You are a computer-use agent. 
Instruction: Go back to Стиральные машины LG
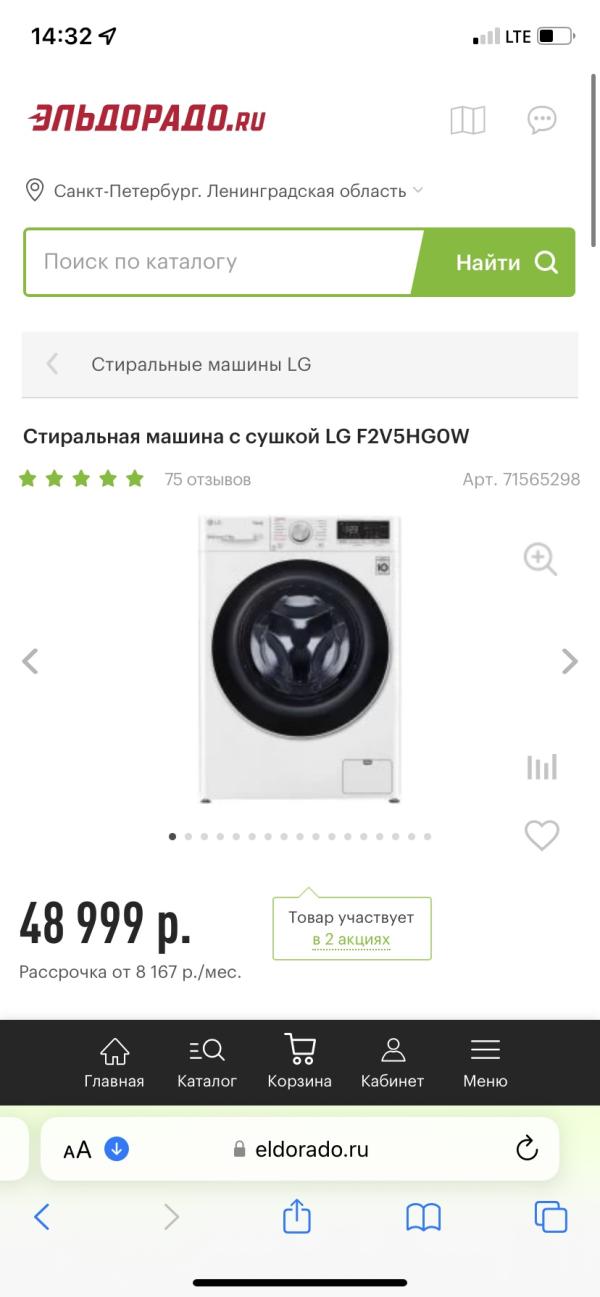click(x=200, y=365)
